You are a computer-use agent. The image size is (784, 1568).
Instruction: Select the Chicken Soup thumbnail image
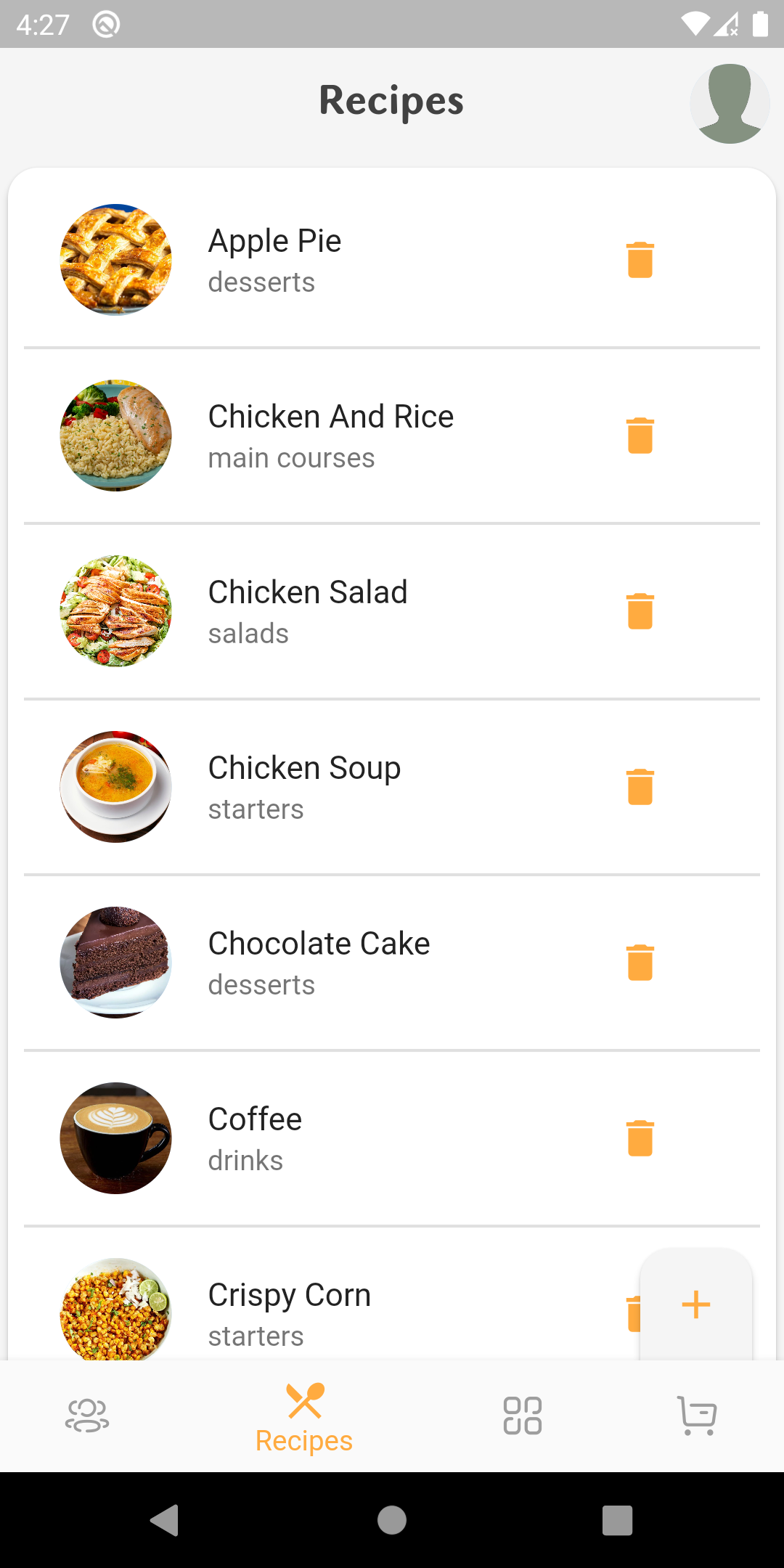point(115,786)
